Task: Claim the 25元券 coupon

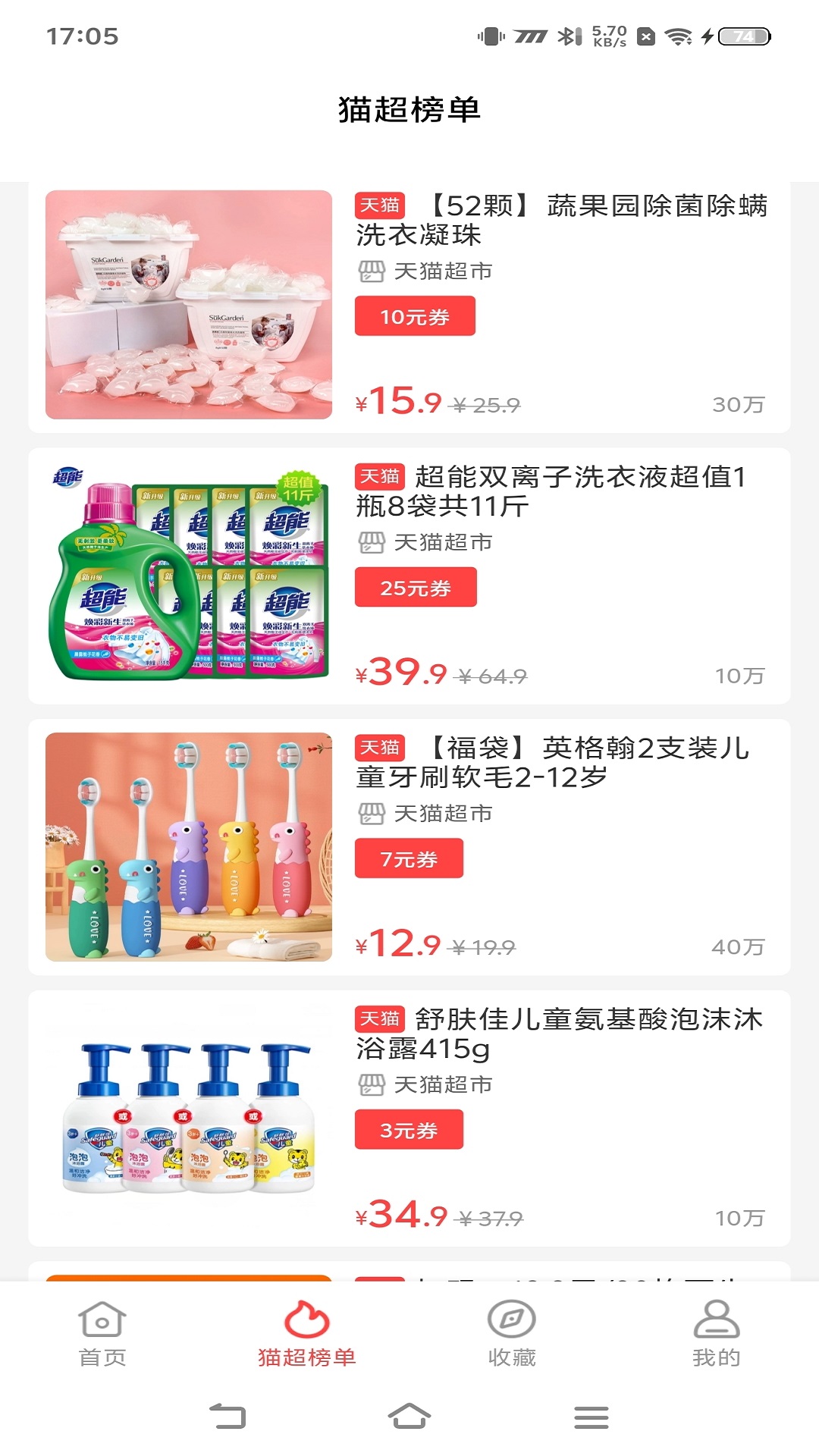Action: pos(416,588)
